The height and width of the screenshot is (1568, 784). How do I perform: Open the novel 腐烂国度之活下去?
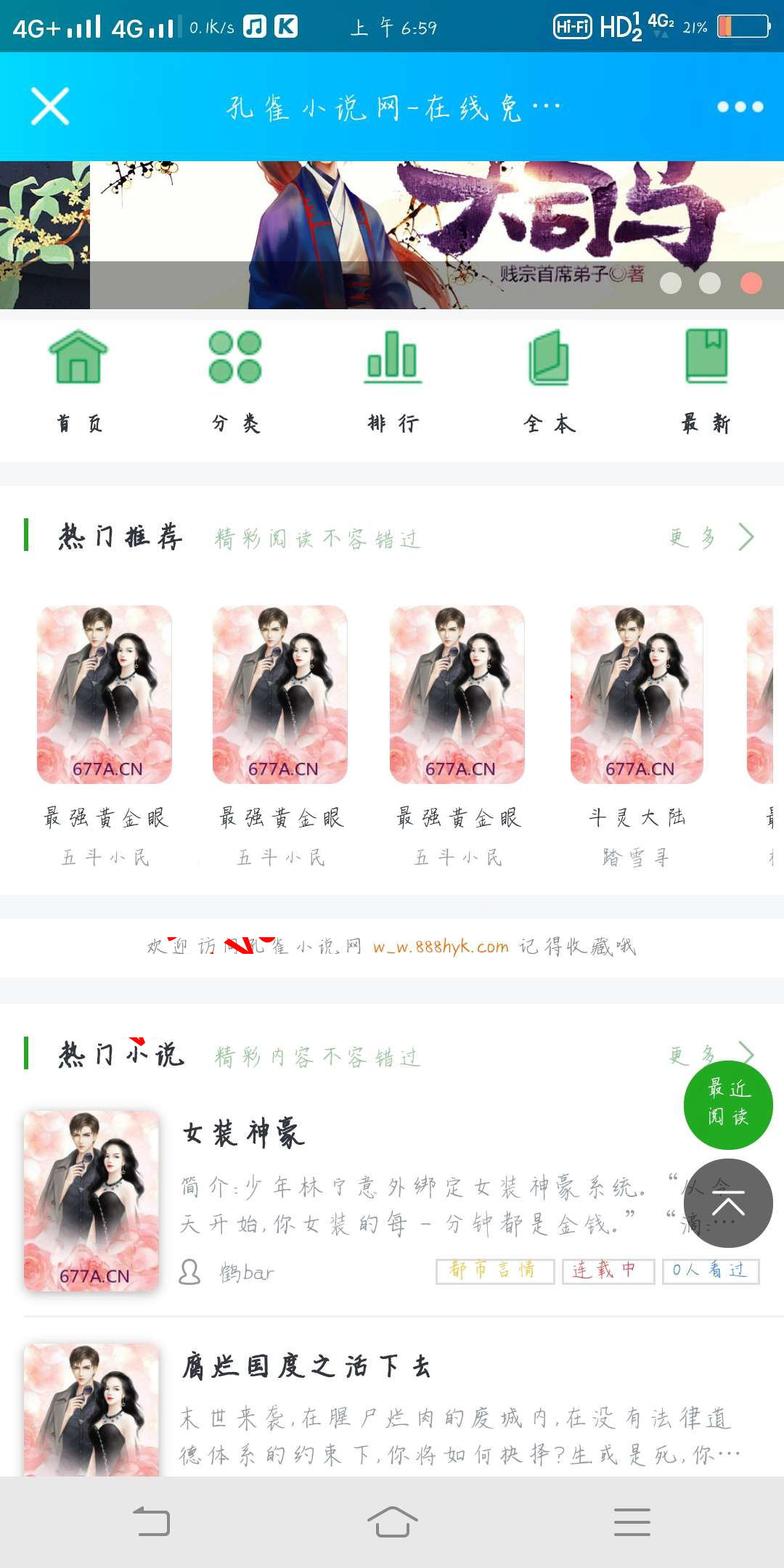pyautogui.click(x=305, y=1366)
